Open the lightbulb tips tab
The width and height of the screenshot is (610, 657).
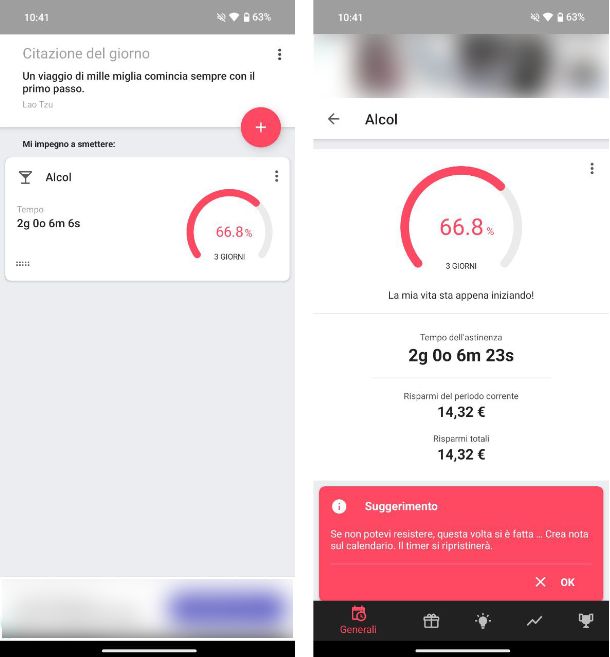[x=483, y=621]
